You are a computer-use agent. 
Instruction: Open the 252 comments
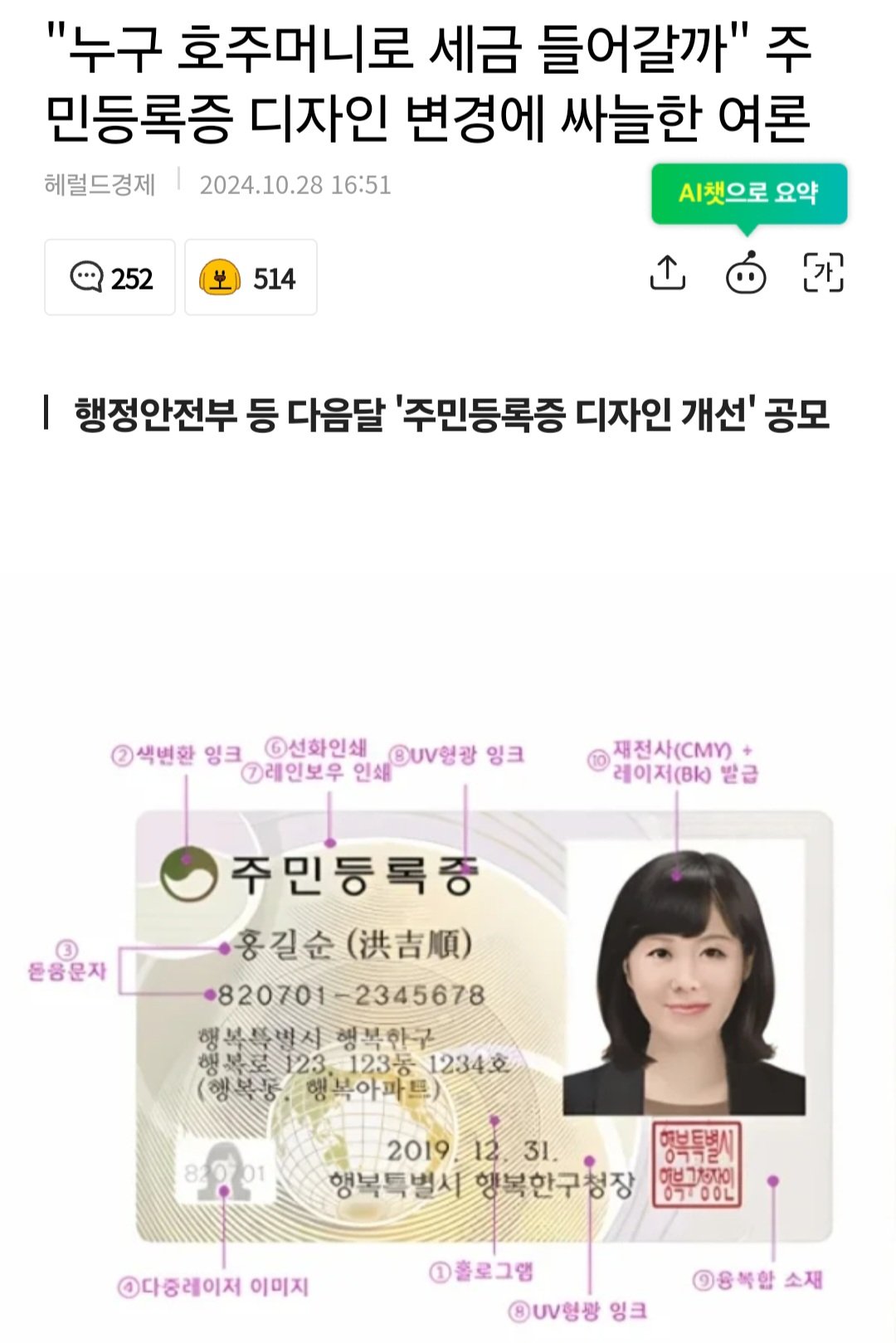(110, 278)
